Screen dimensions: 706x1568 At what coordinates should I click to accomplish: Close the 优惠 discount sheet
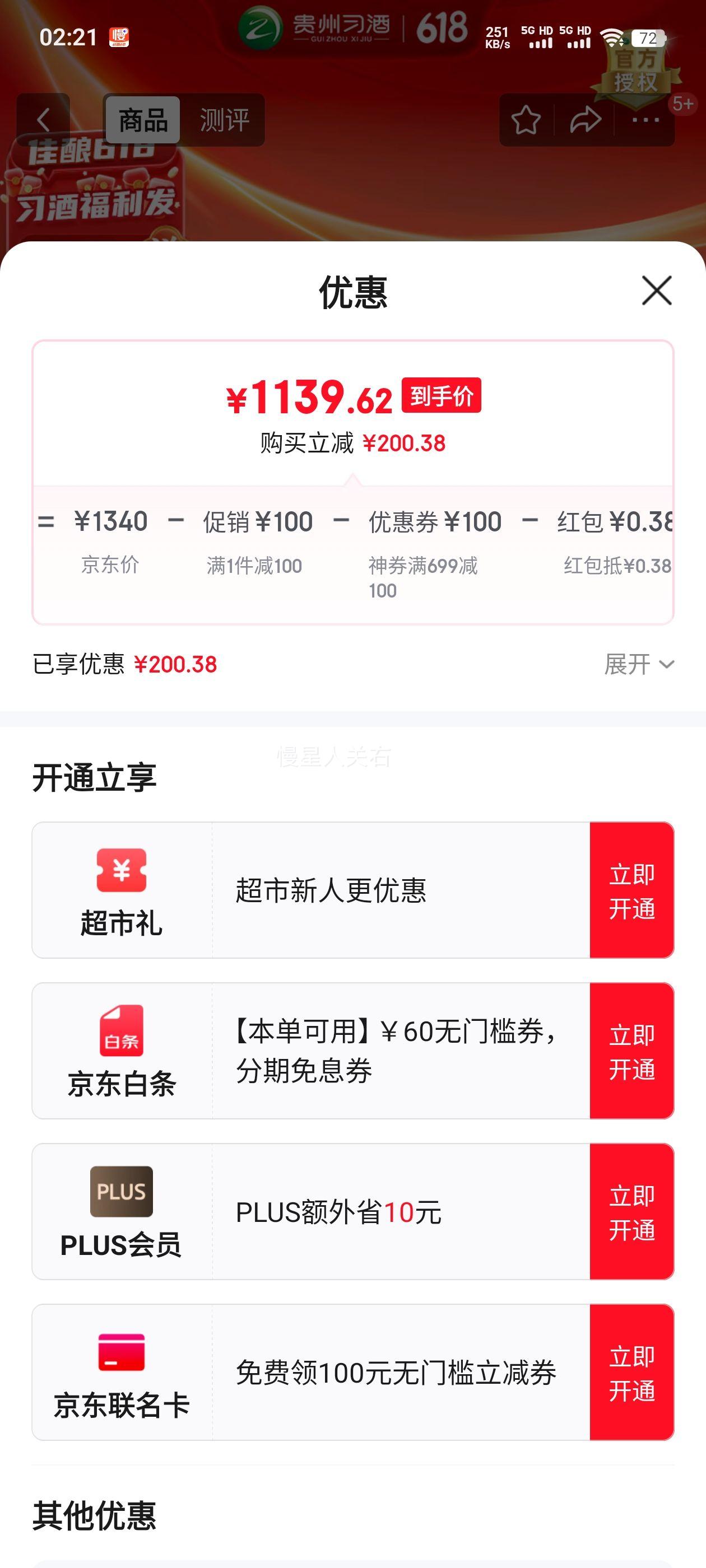coord(656,290)
